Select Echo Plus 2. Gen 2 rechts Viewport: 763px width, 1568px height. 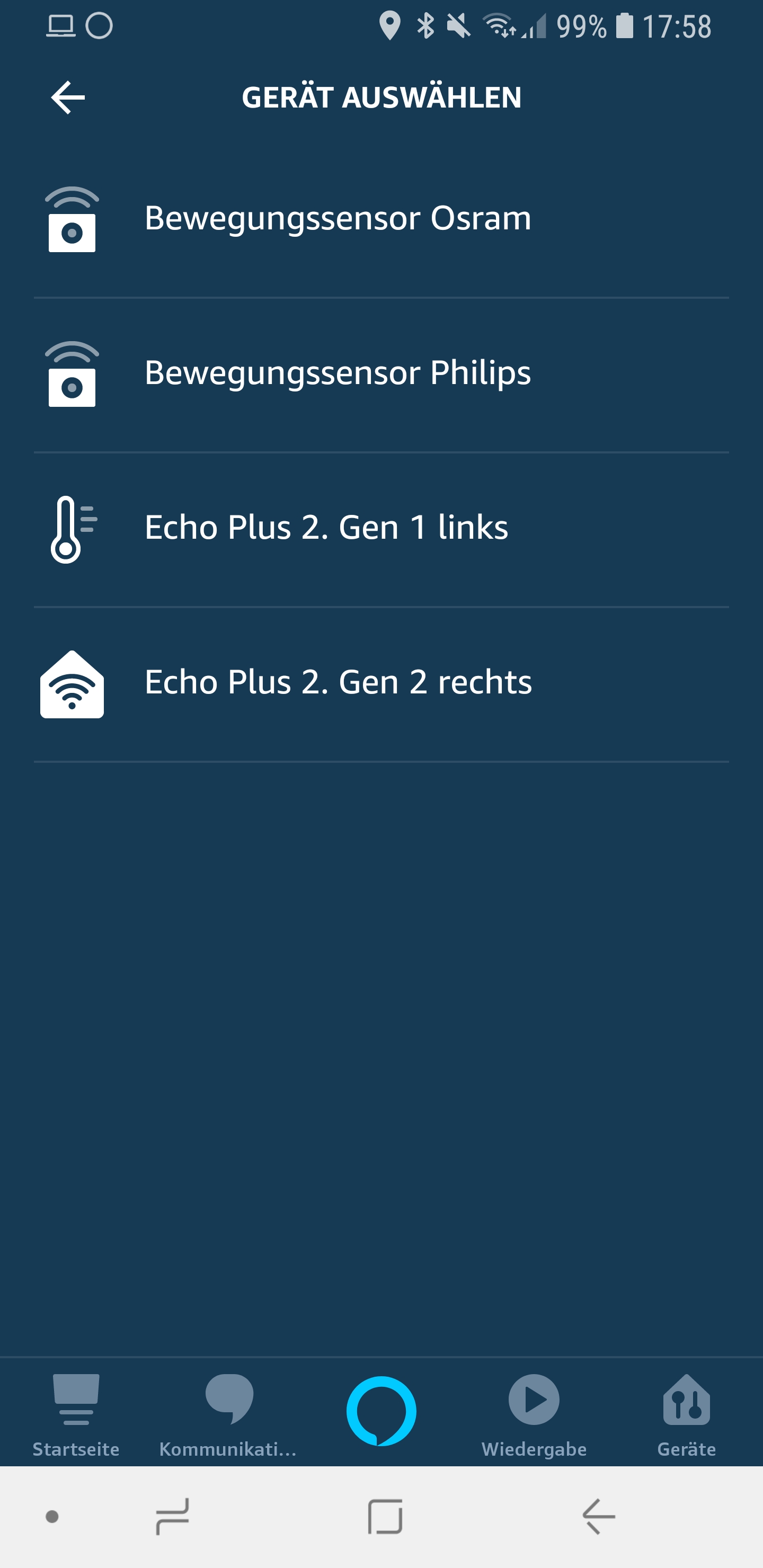(x=338, y=682)
